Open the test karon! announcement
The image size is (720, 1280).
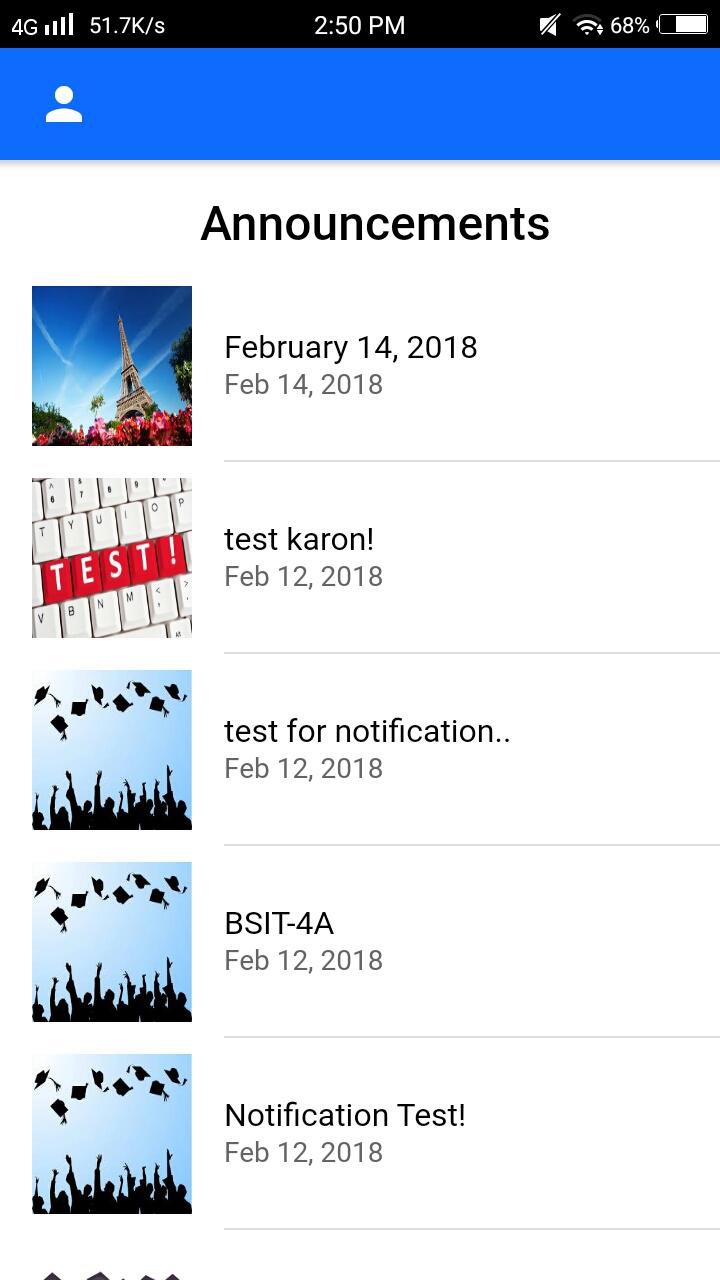360,558
